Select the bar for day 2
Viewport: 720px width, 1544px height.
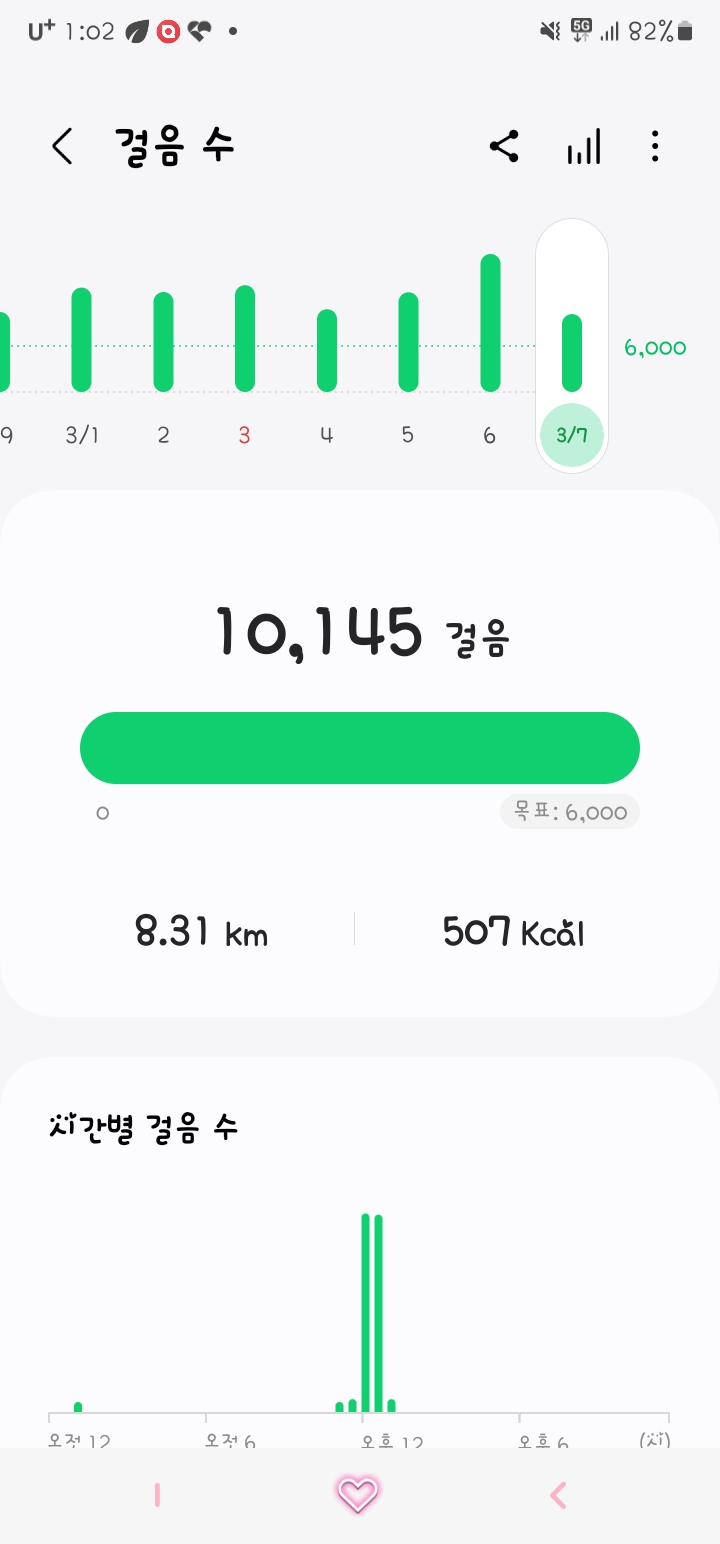(163, 342)
